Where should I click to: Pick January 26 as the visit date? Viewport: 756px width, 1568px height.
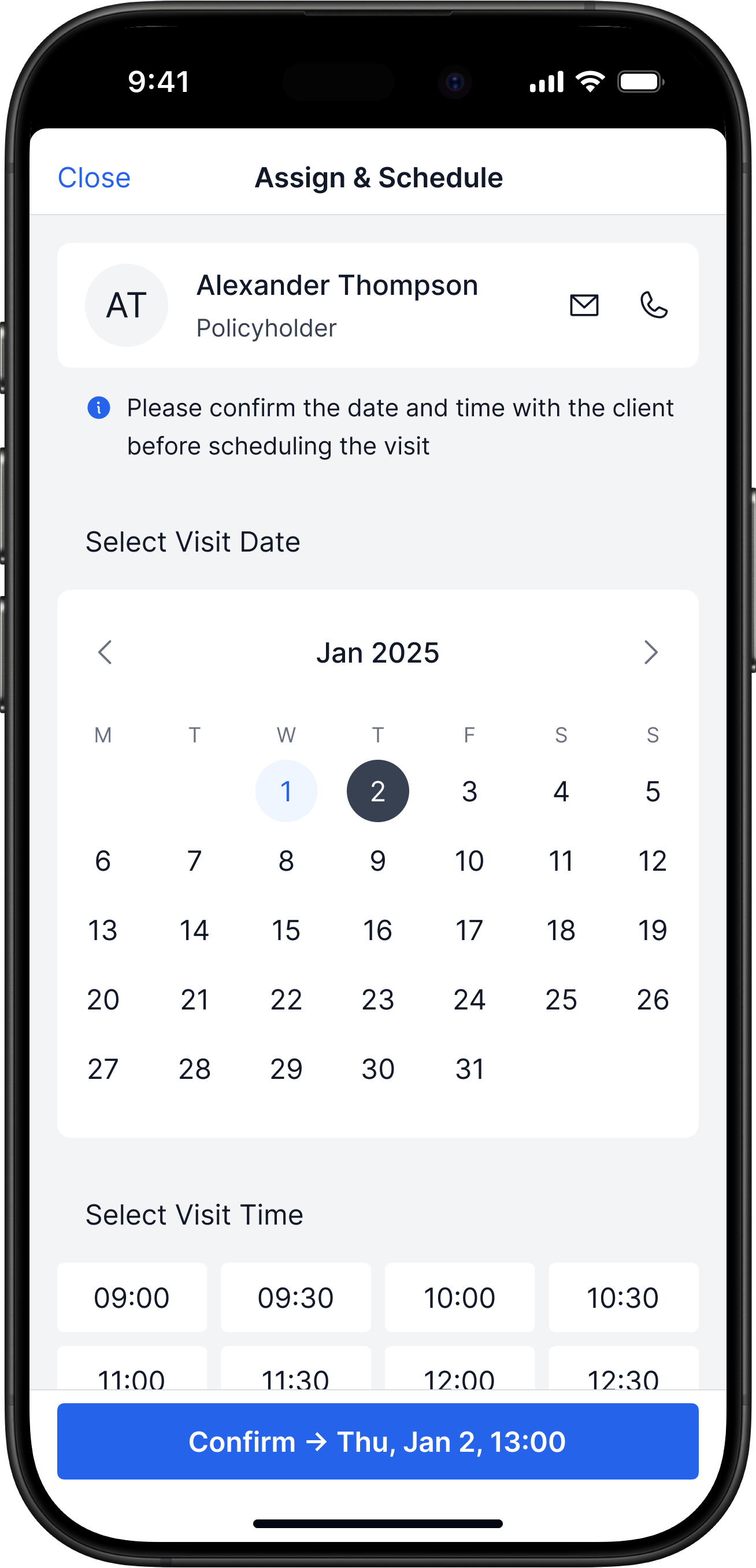[653, 999]
